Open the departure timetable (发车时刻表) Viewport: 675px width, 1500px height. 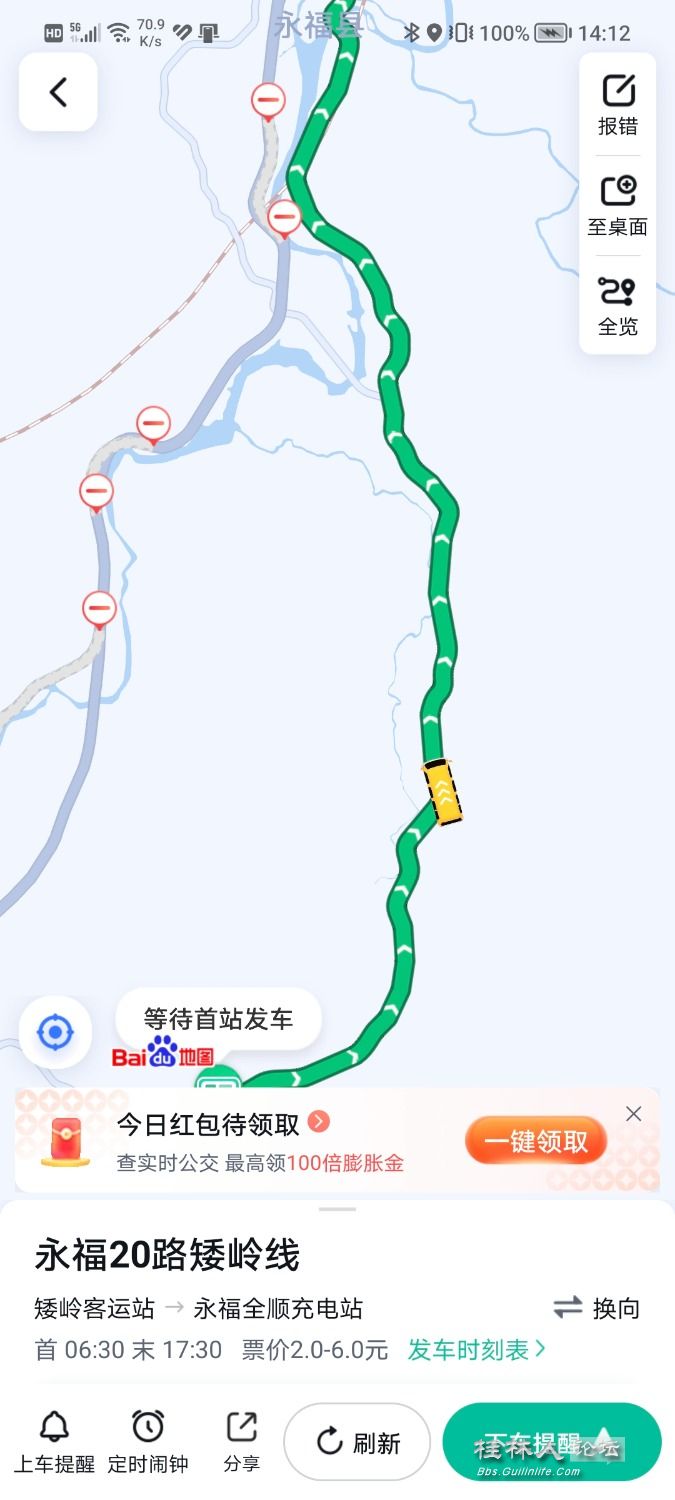click(x=476, y=1350)
